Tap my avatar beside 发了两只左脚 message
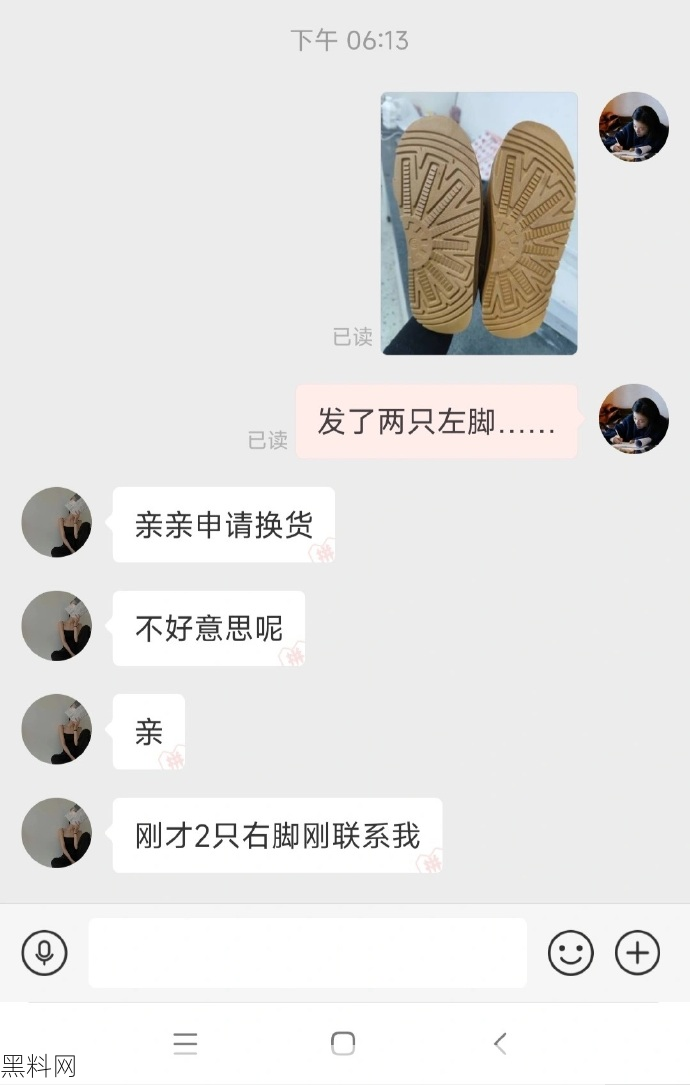This screenshot has width=690, height=1085. pos(633,419)
